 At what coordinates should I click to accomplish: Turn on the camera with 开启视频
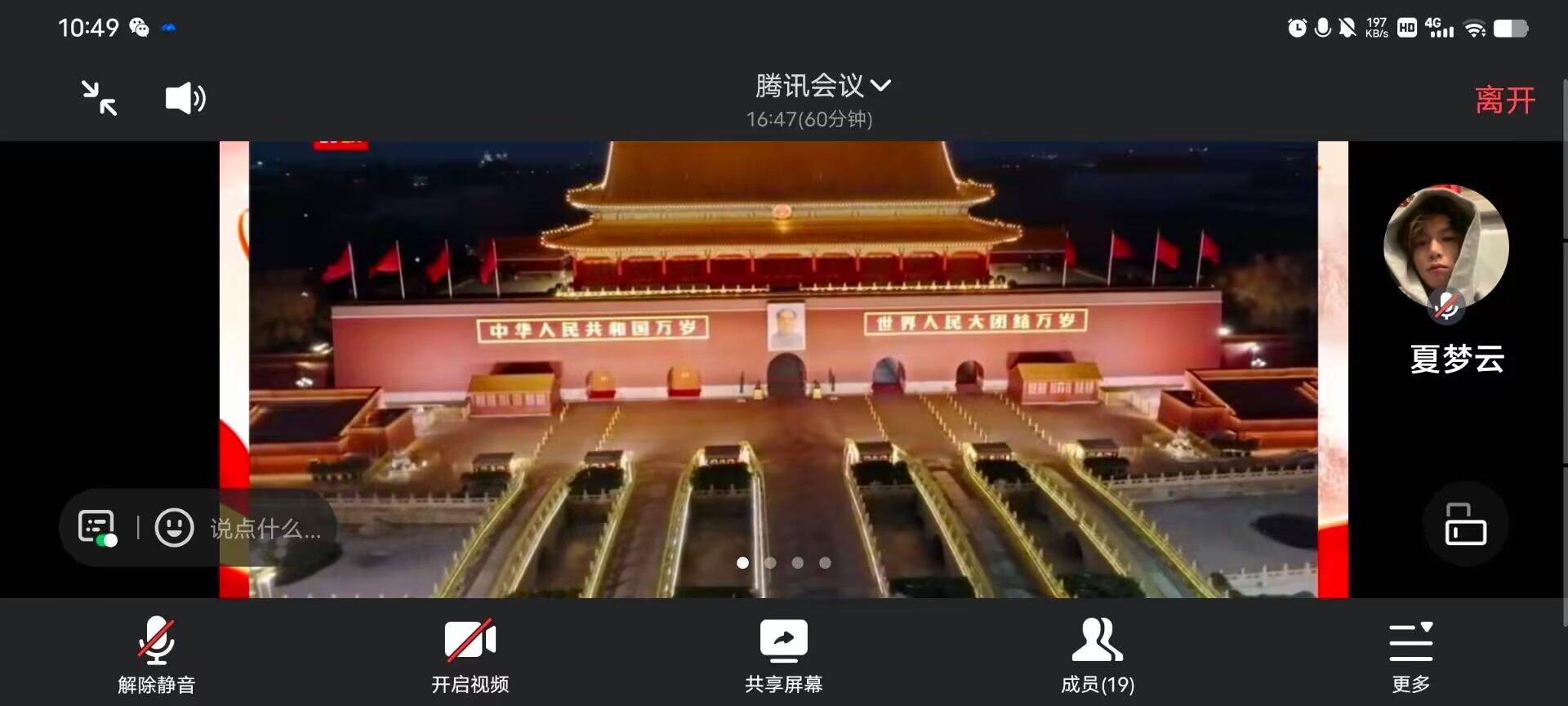(x=470, y=655)
